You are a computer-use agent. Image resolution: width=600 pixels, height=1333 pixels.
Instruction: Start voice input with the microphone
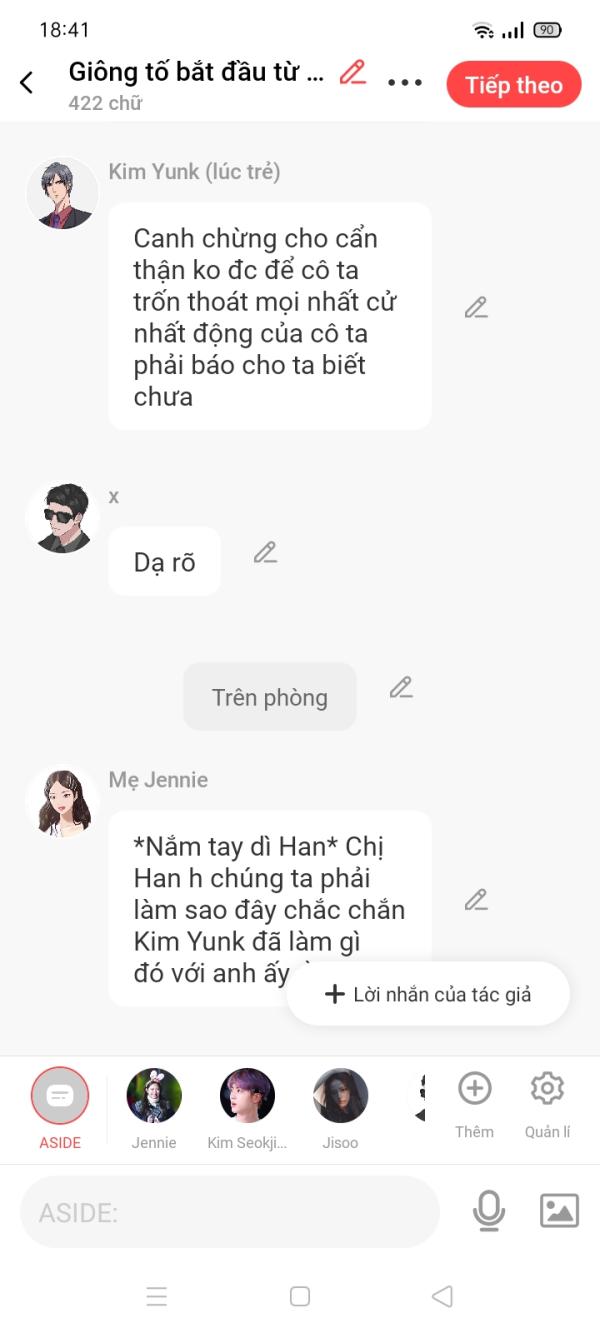pyautogui.click(x=488, y=1211)
